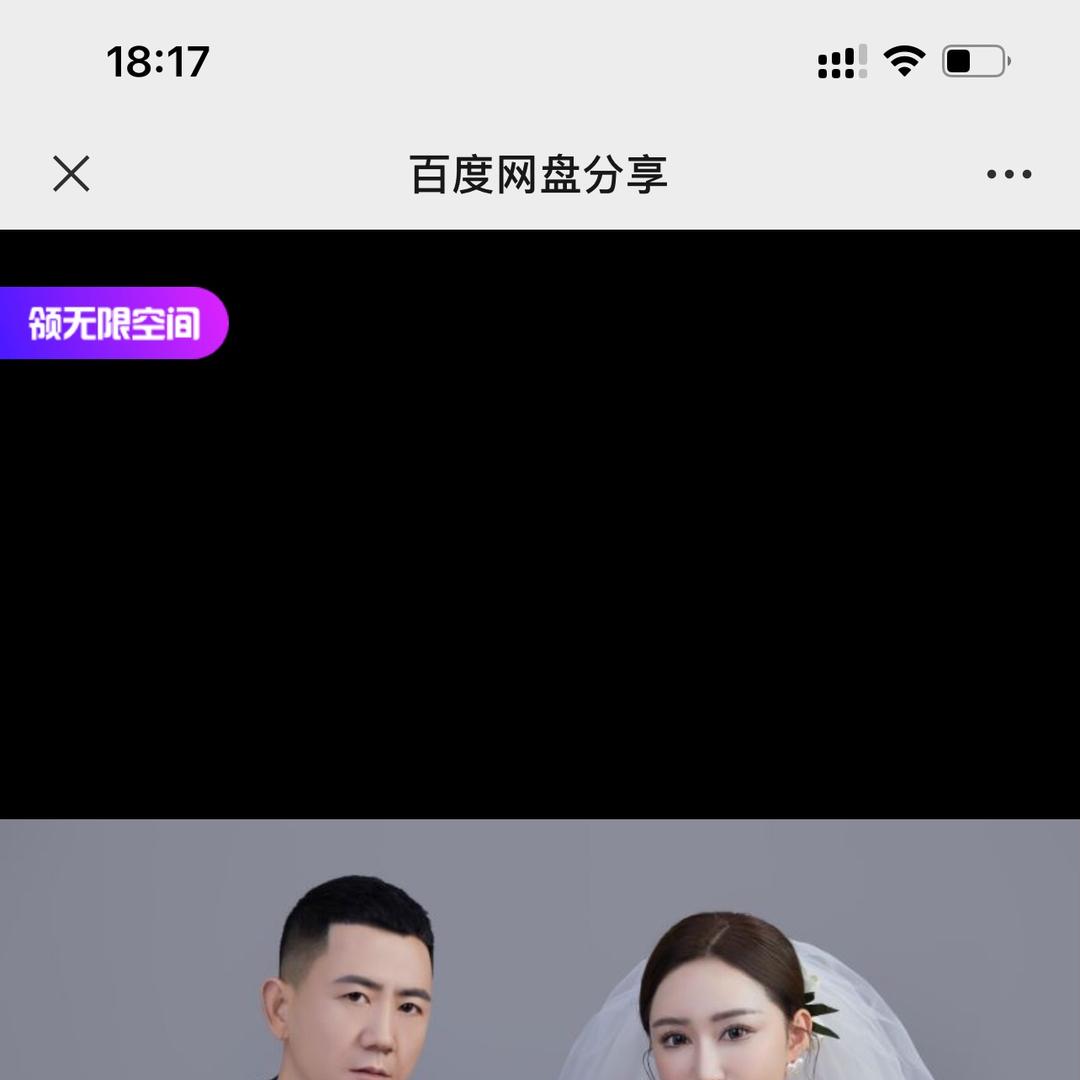Image resolution: width=1080 pixels, height=1080 pixels.
Task: Tap the 领无限空间 banner button
Action: [x=114, y=323]
